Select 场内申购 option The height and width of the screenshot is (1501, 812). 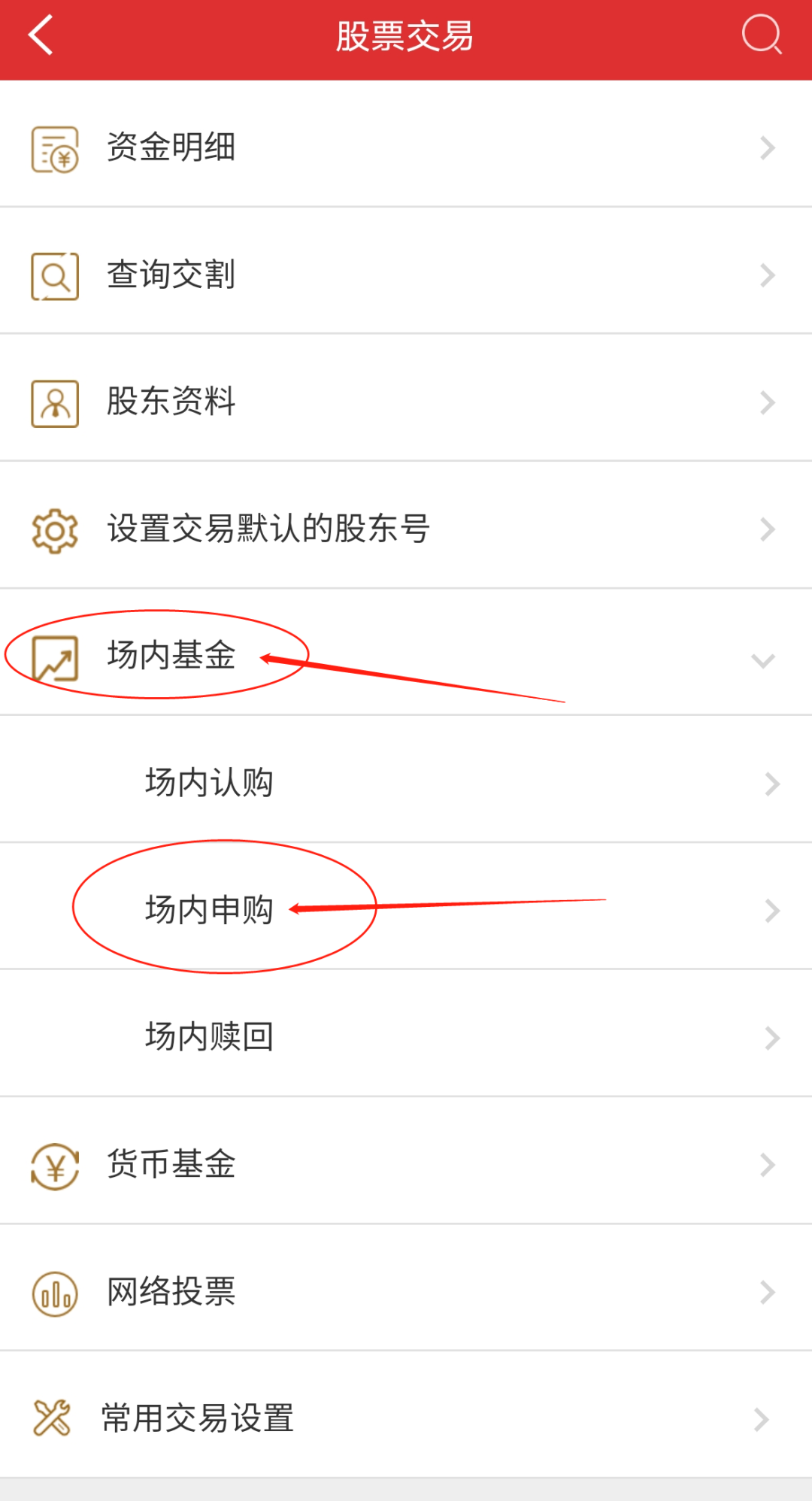[406, 907]
